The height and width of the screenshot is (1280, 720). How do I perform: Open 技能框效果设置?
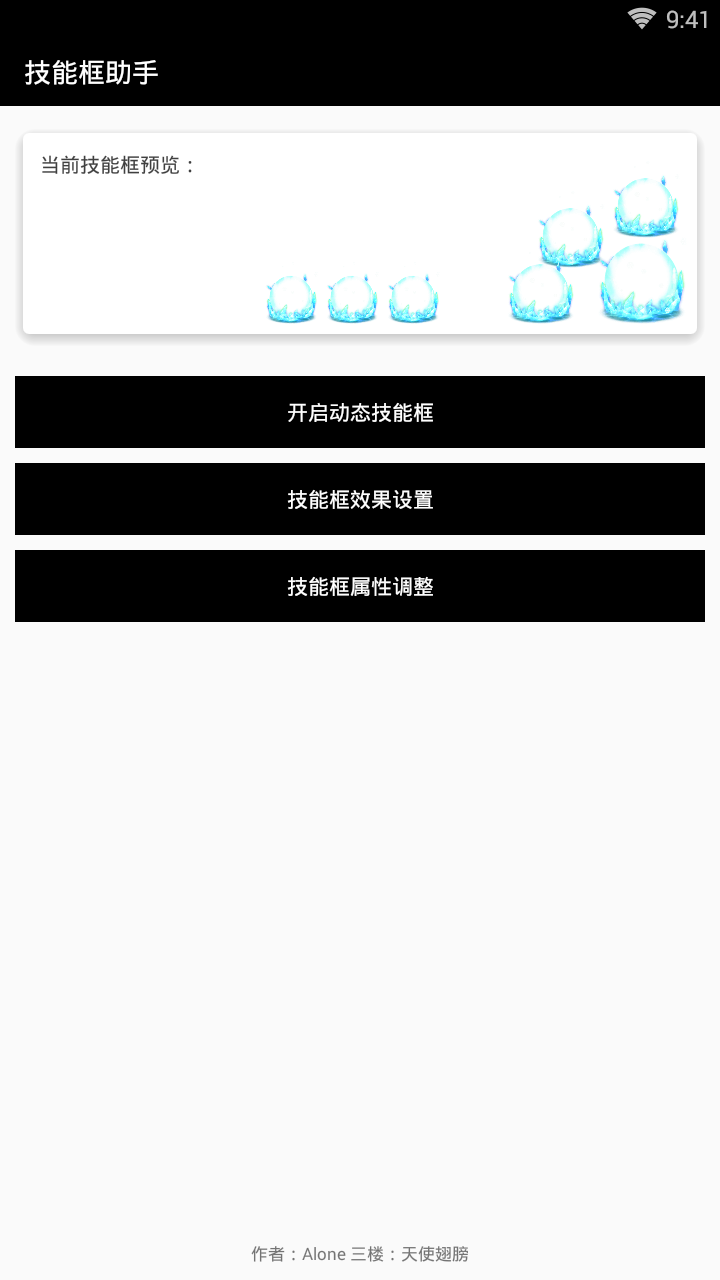360,499
